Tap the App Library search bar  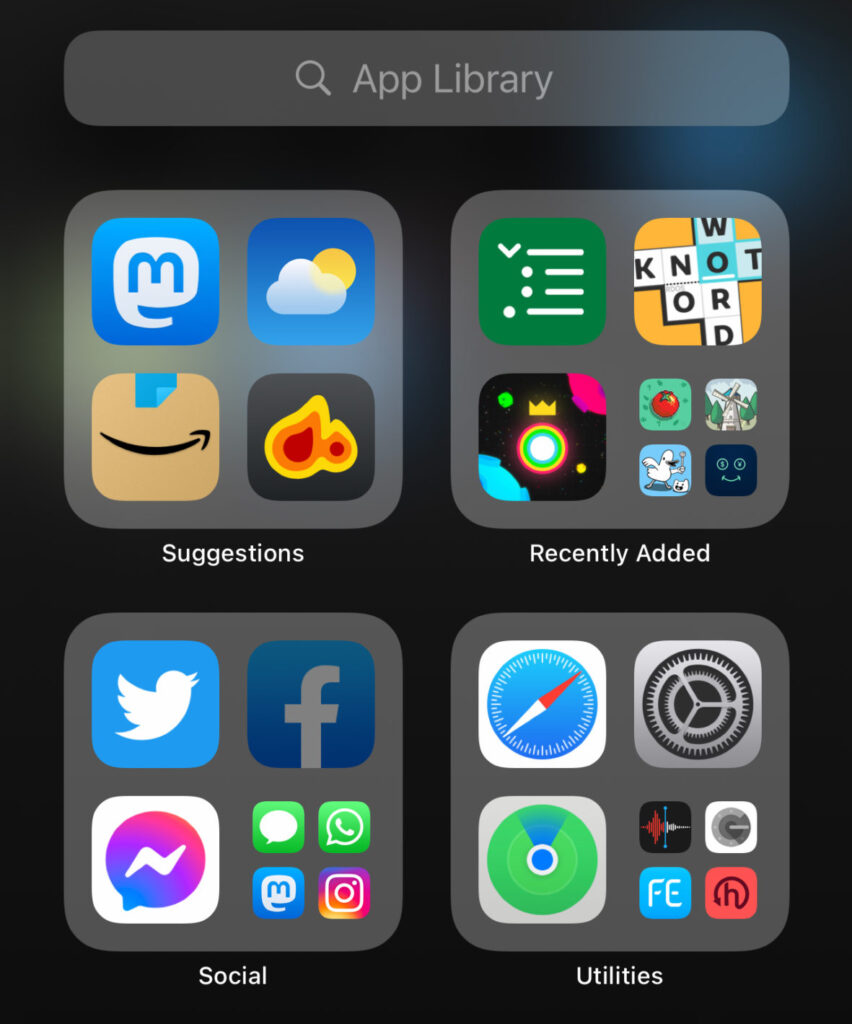[426, 79]
